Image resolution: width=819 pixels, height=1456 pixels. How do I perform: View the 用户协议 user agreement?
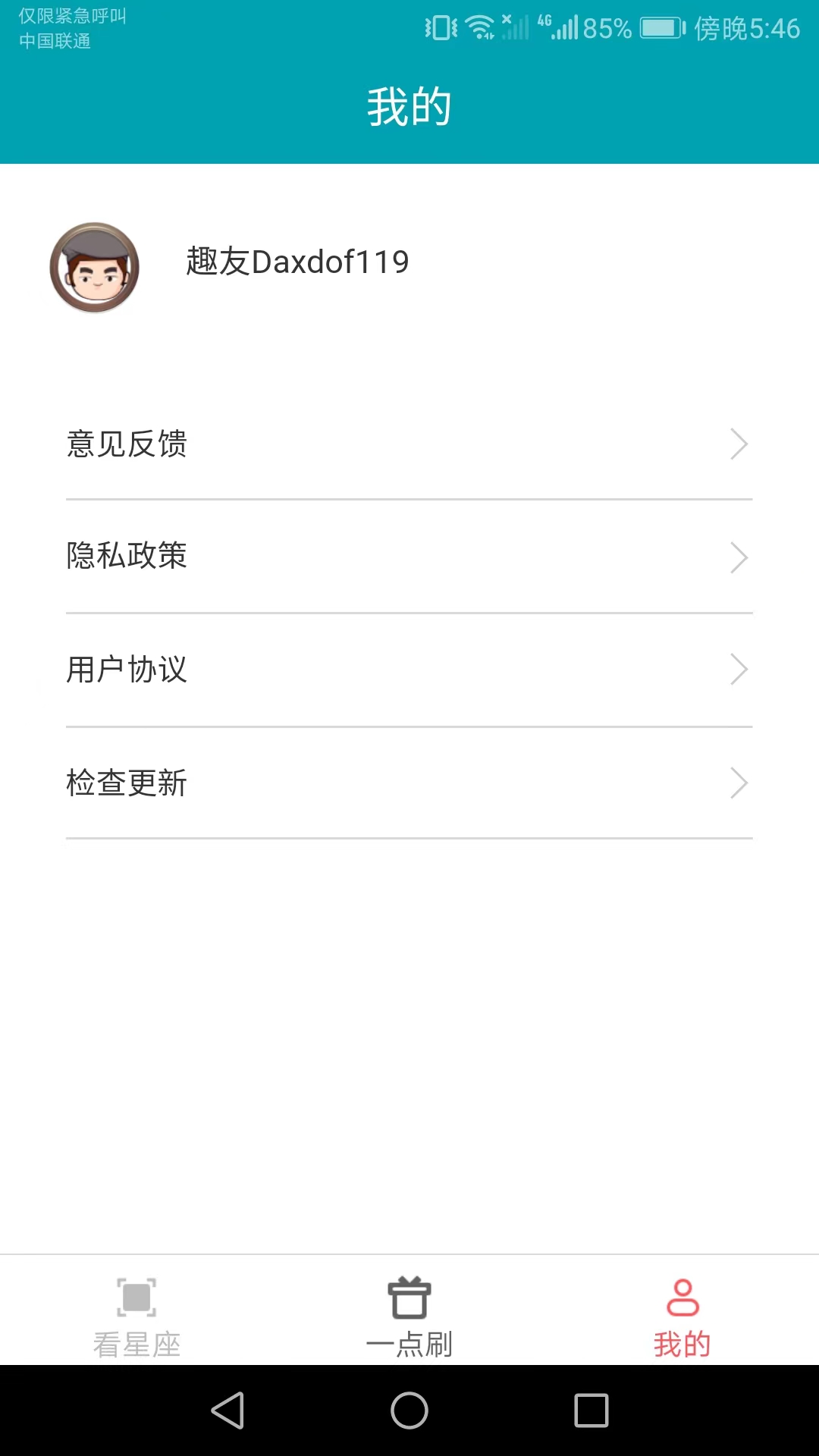click(409, 670)
